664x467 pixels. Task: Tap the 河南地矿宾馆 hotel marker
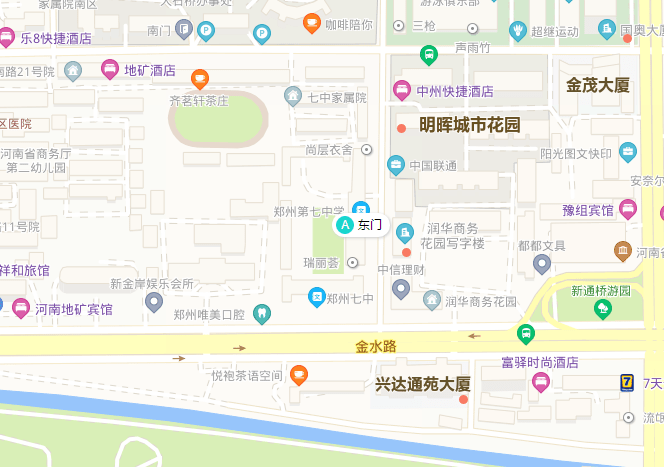[20, 308]
